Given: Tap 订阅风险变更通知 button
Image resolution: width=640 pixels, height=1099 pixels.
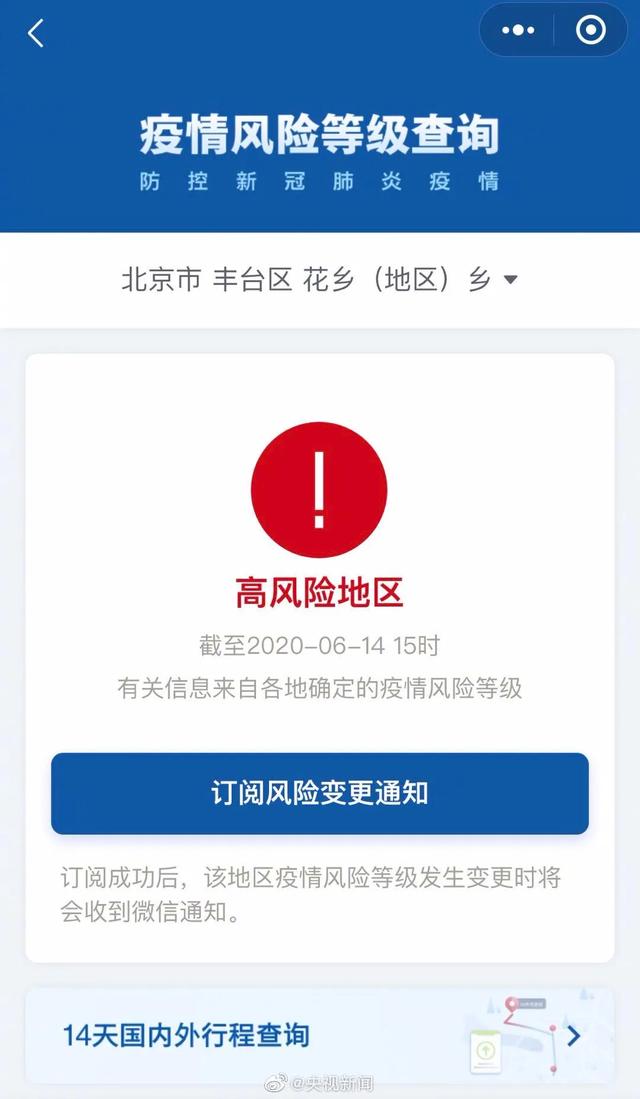Looking at the screenshot, I should point(320,793).
